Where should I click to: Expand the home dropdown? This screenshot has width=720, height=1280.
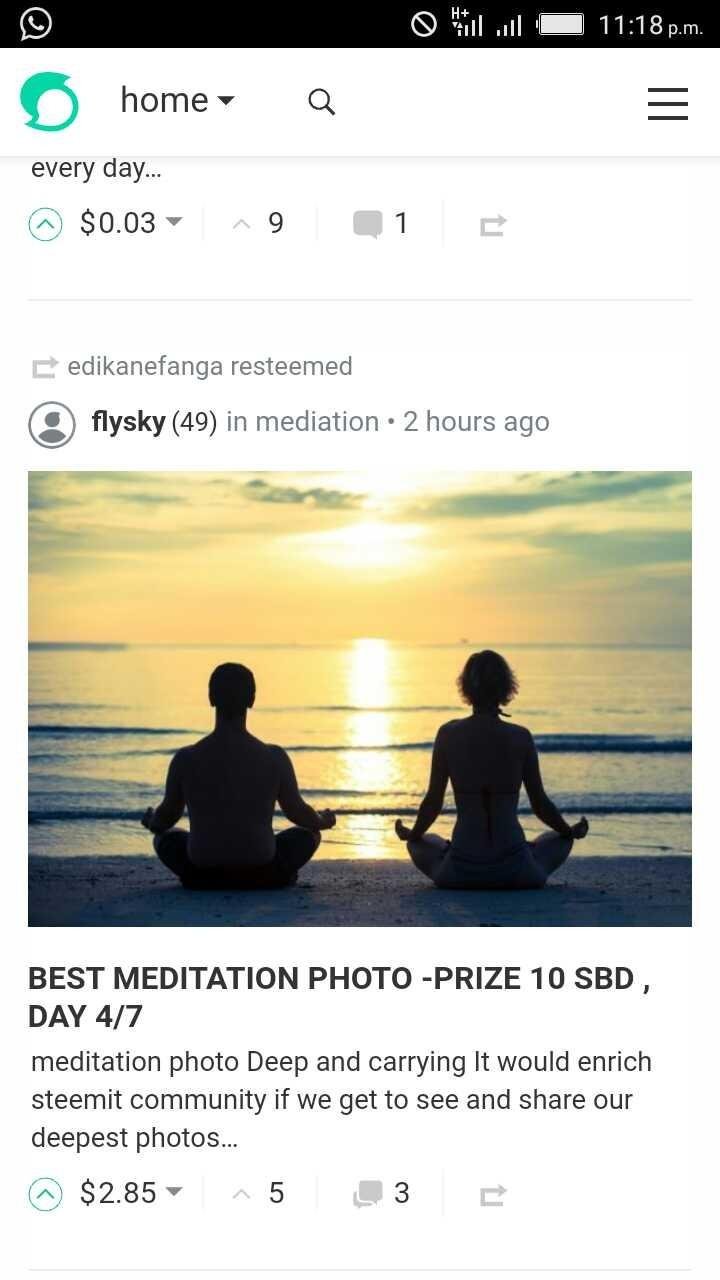[x=177, y=100]
